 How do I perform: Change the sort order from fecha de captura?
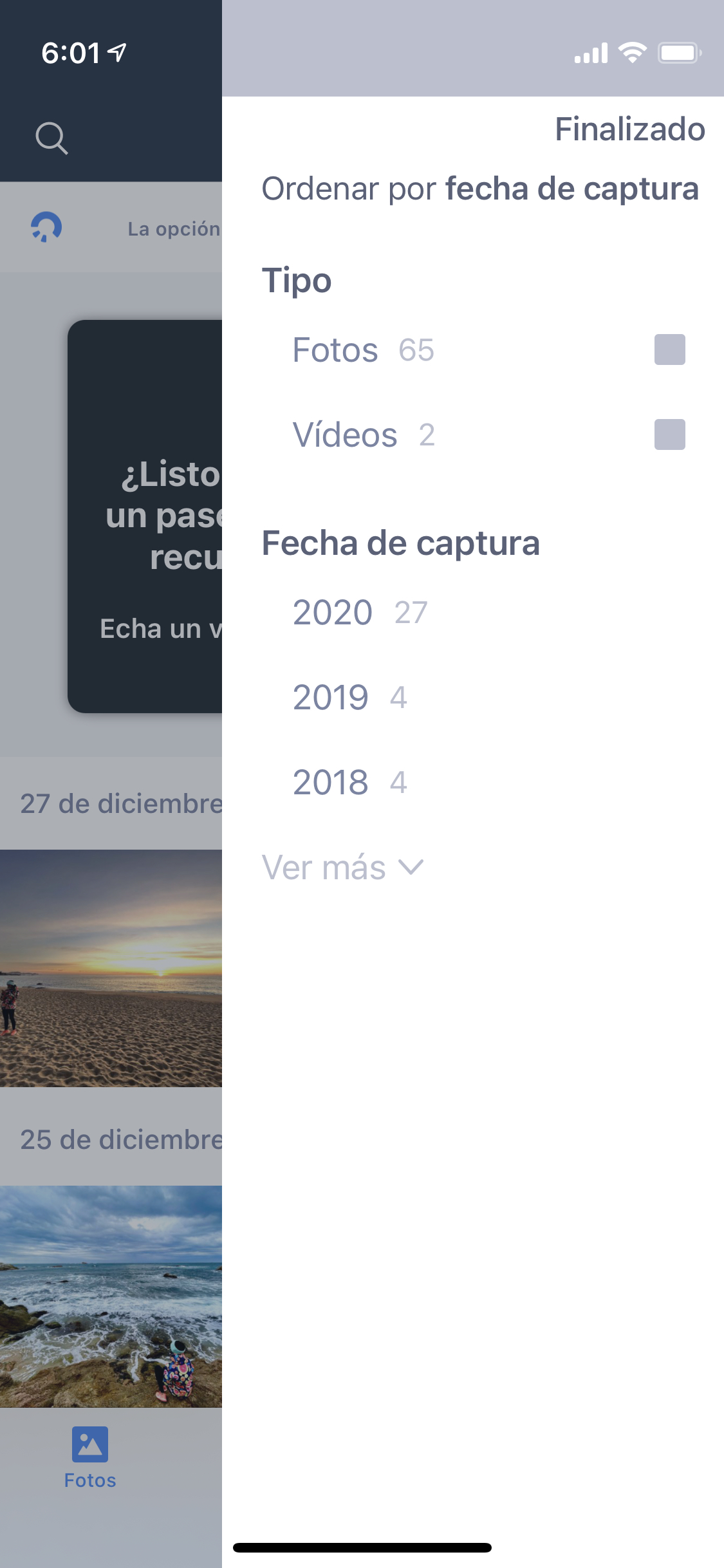tap(571, 189)
